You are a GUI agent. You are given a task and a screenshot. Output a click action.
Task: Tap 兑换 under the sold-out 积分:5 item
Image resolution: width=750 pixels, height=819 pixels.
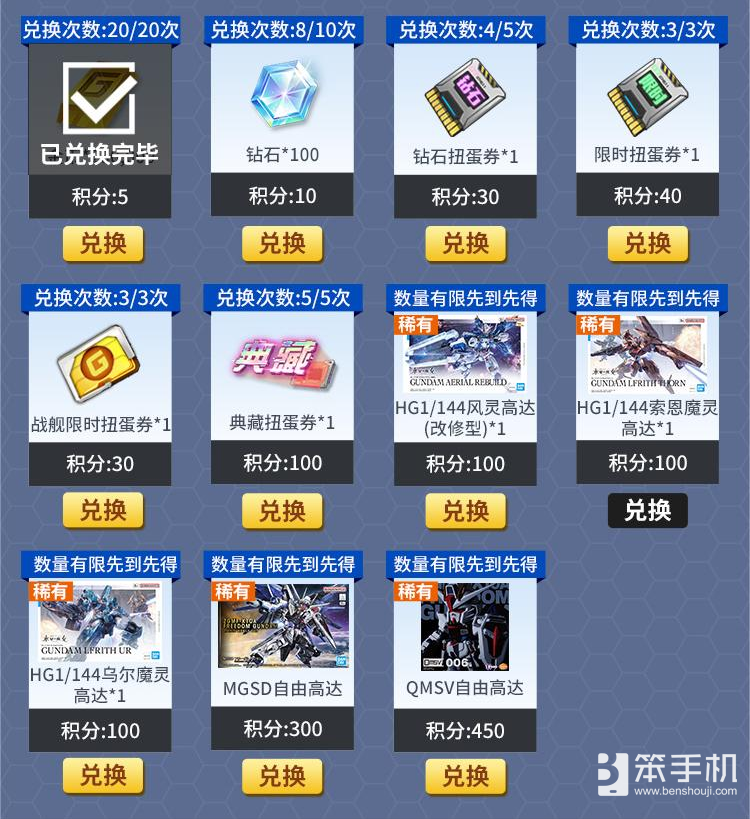click(103, 243)
